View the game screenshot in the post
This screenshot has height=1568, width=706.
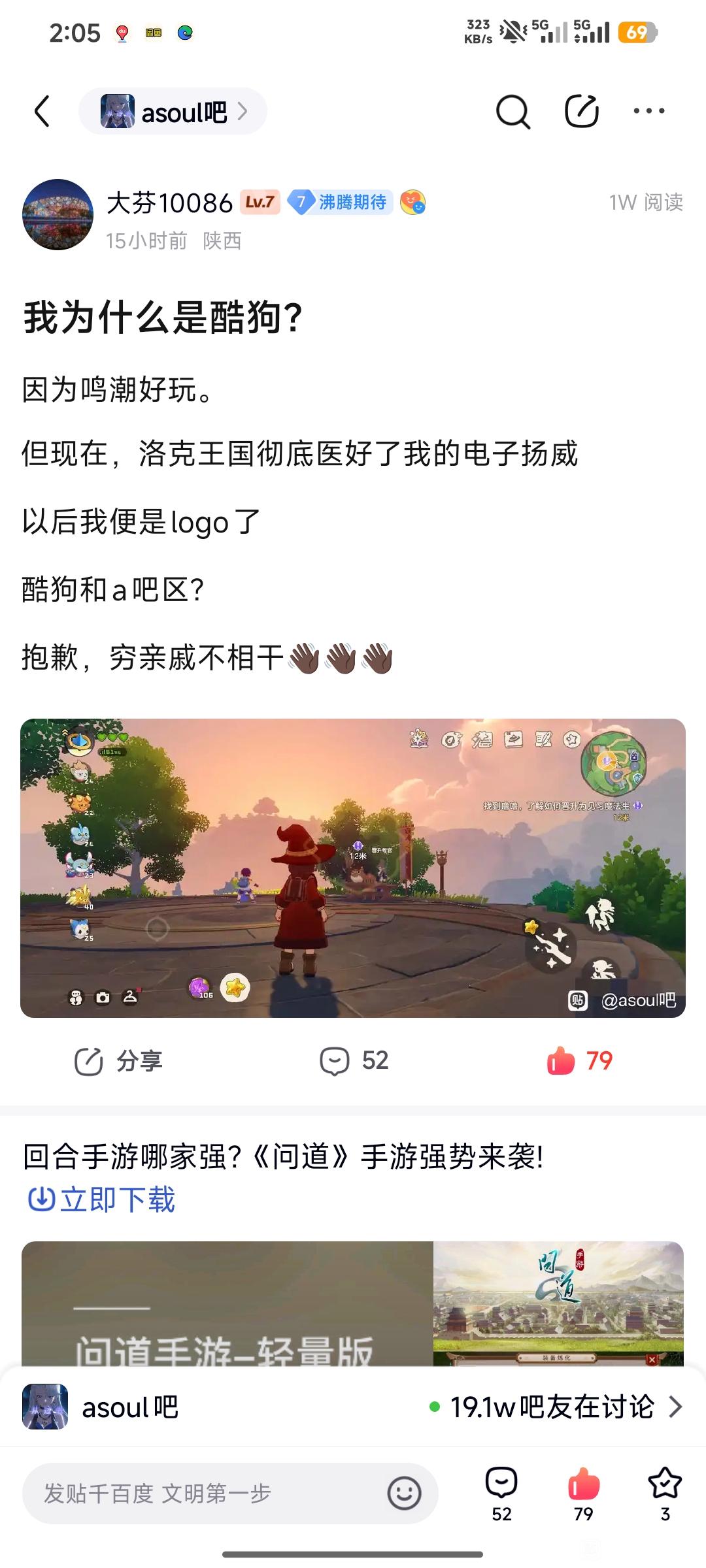tap(353, 868)
